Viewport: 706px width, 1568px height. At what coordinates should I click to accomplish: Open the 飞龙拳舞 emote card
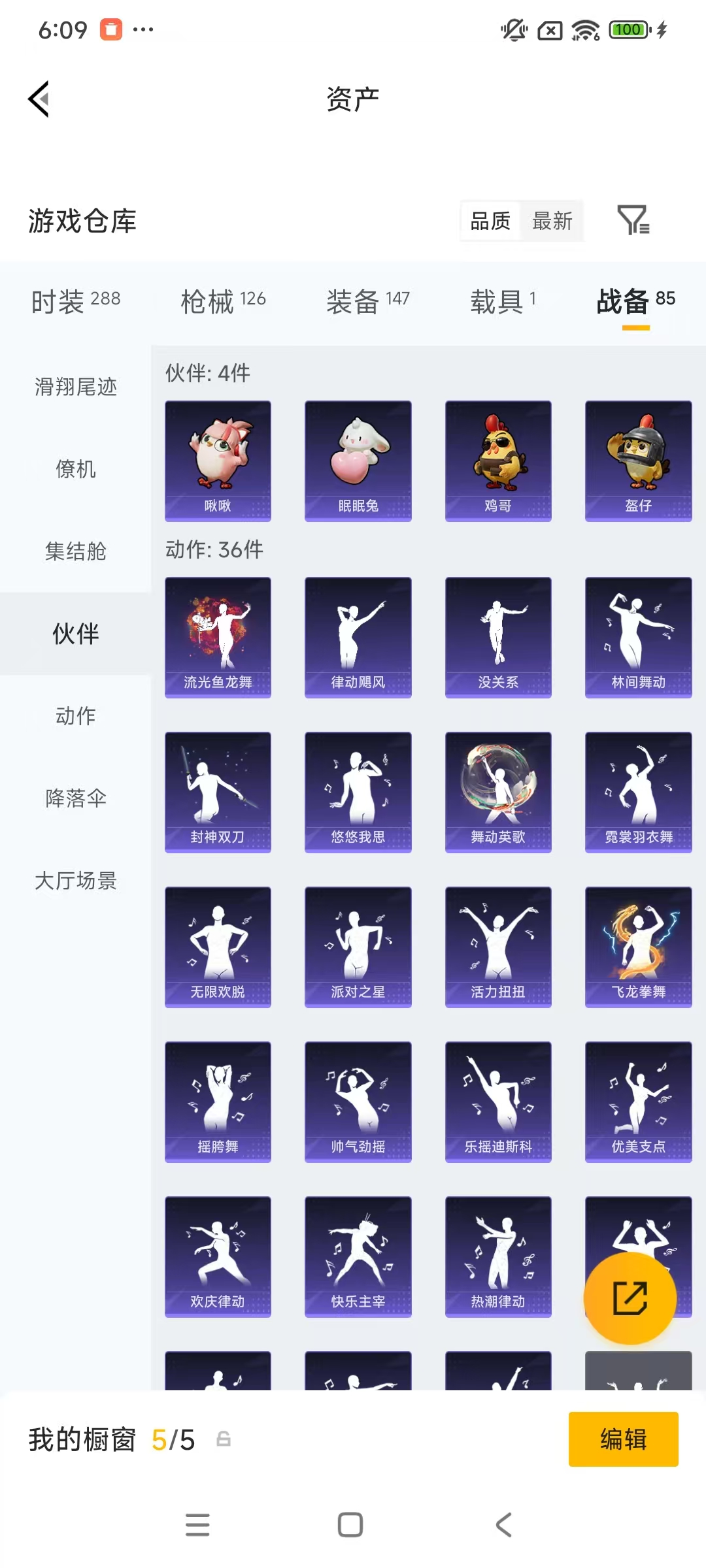click(639, 947)
